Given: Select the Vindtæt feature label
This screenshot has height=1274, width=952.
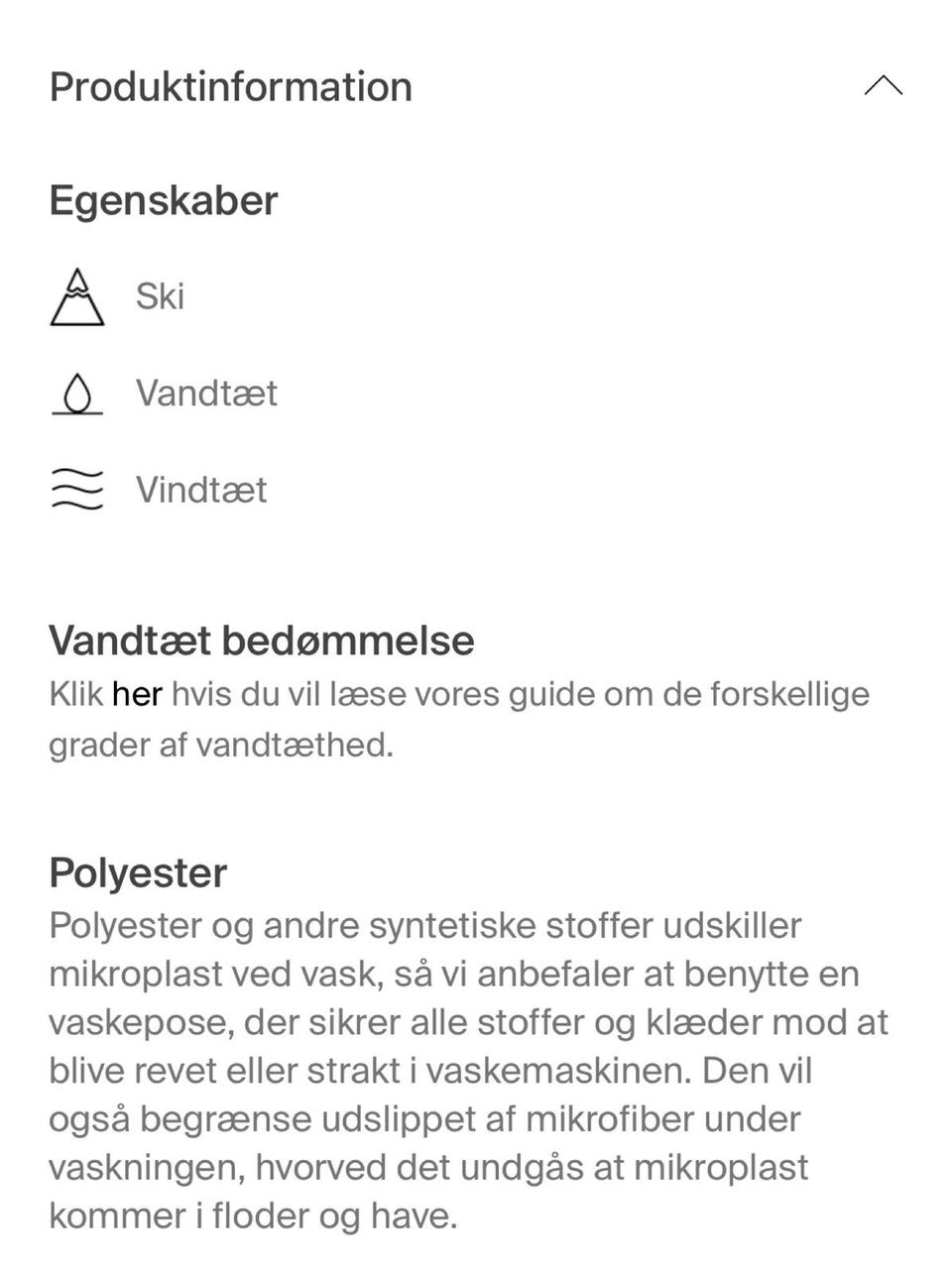Looking at the screenshot, I should coord(200,488).
